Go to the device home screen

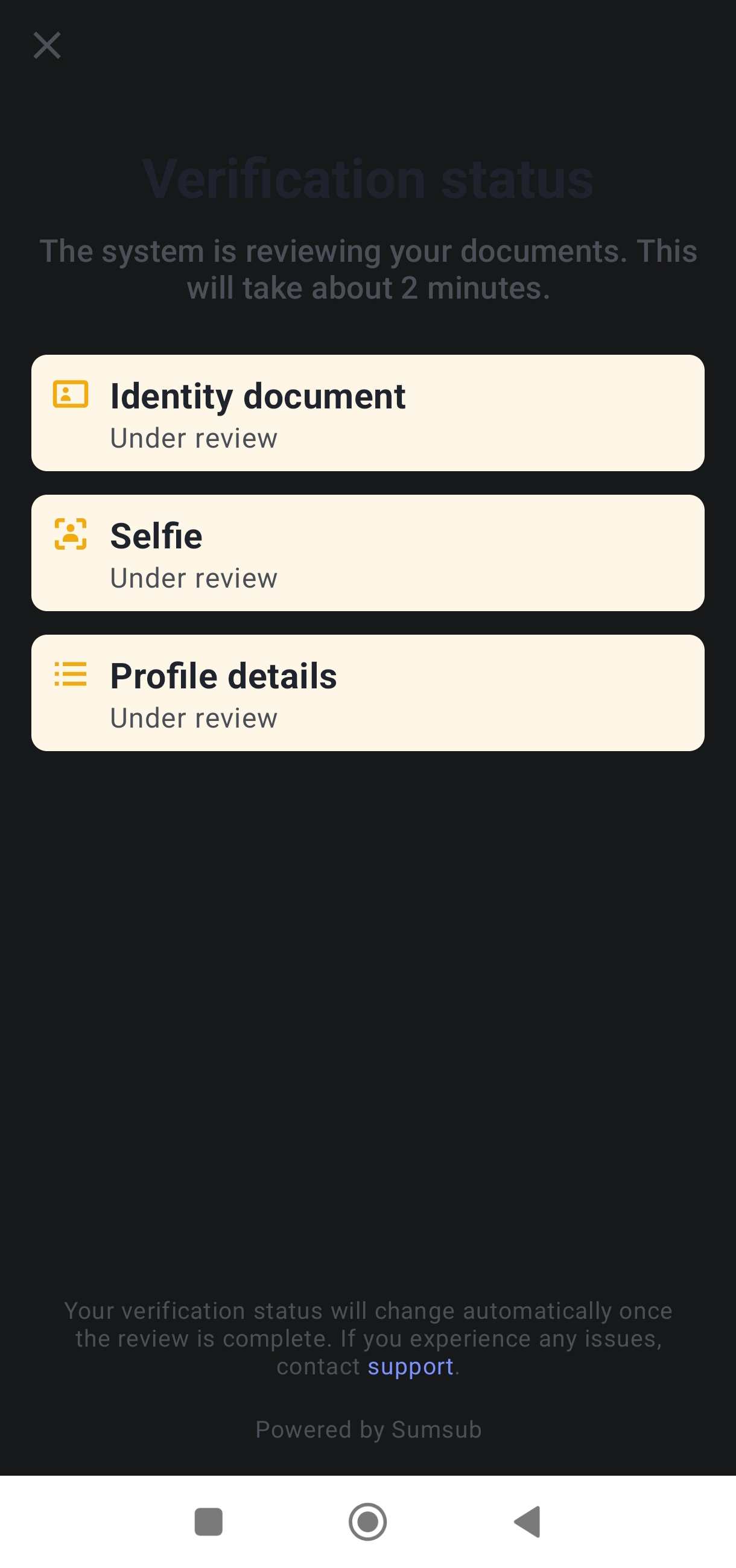click(x=367, y=1522)
